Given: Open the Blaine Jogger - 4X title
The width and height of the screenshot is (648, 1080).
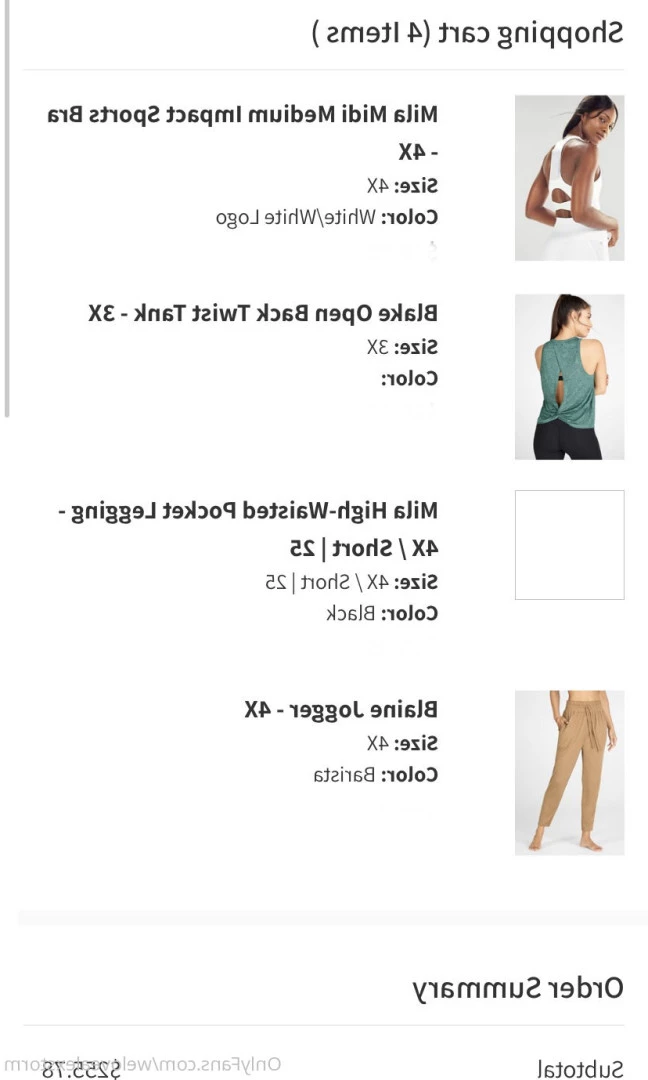Looking at the screenshot, I should (x=340, y=710).
